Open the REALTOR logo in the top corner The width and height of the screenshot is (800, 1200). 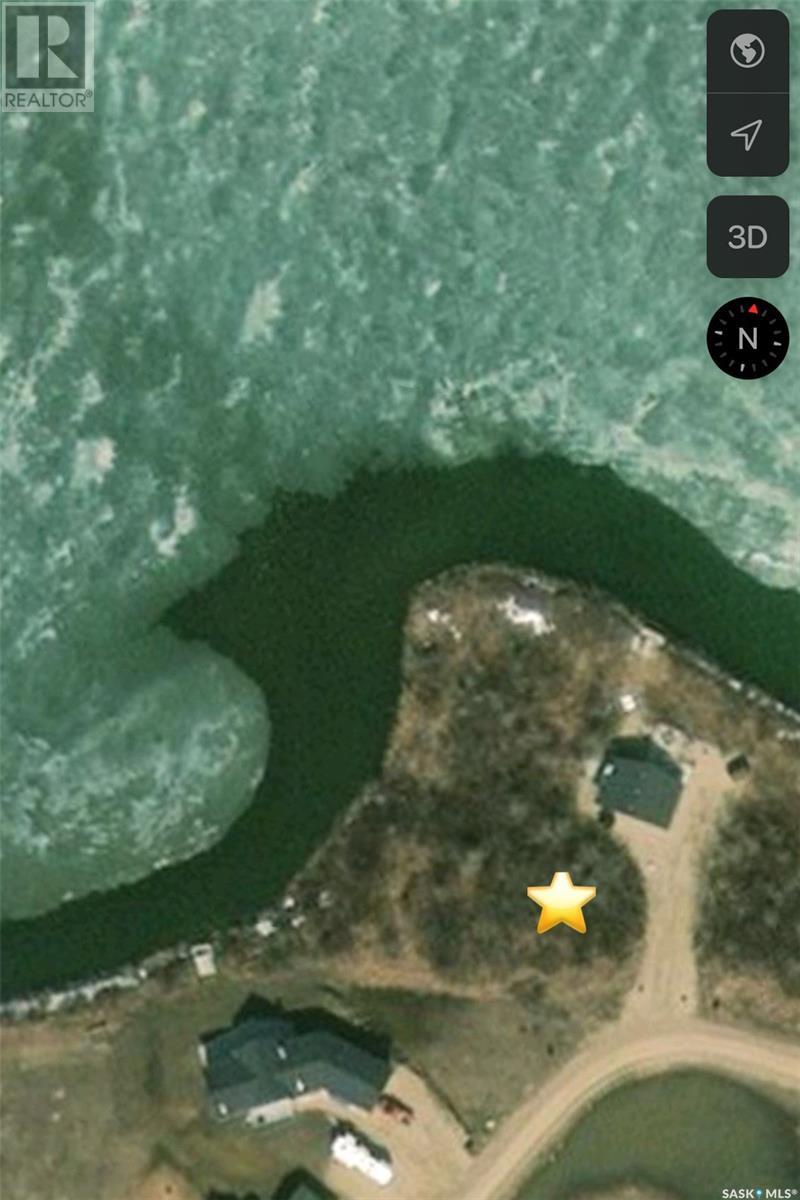coord(48,55)
